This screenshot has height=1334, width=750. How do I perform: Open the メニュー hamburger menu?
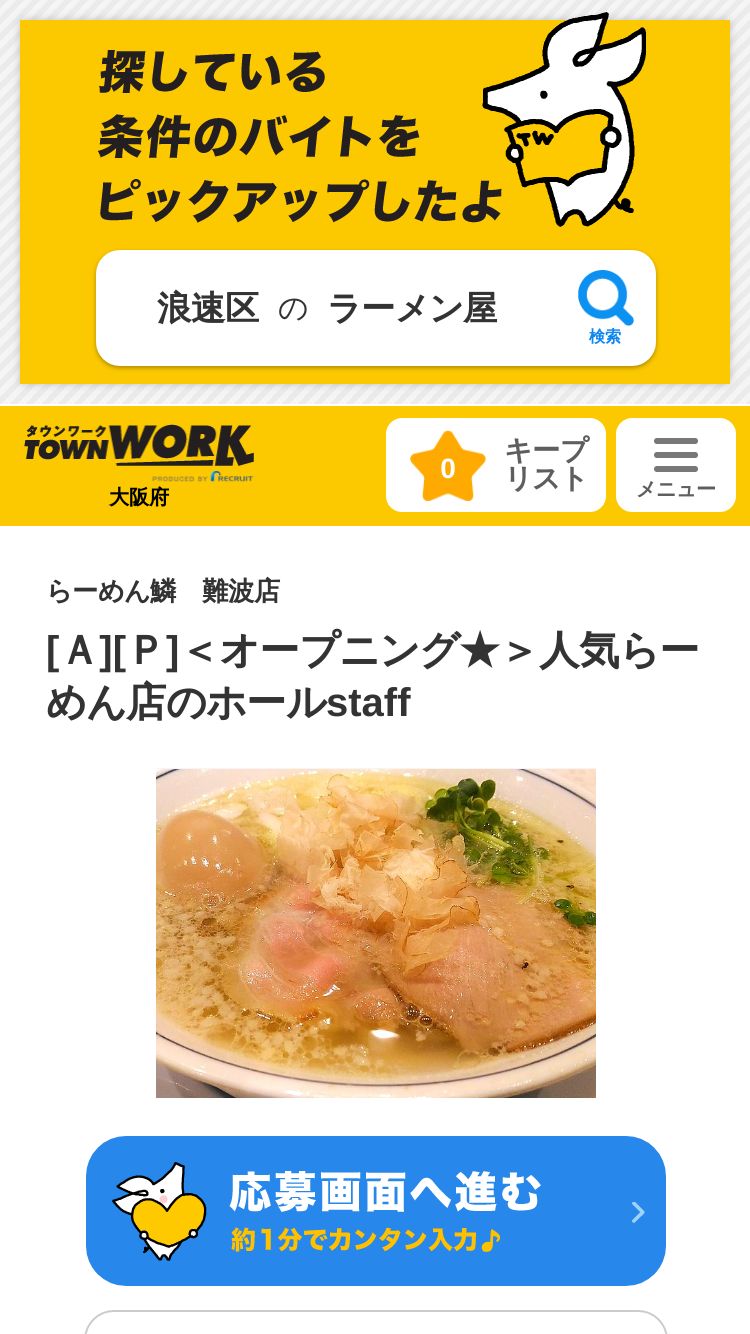pos(676,465)
